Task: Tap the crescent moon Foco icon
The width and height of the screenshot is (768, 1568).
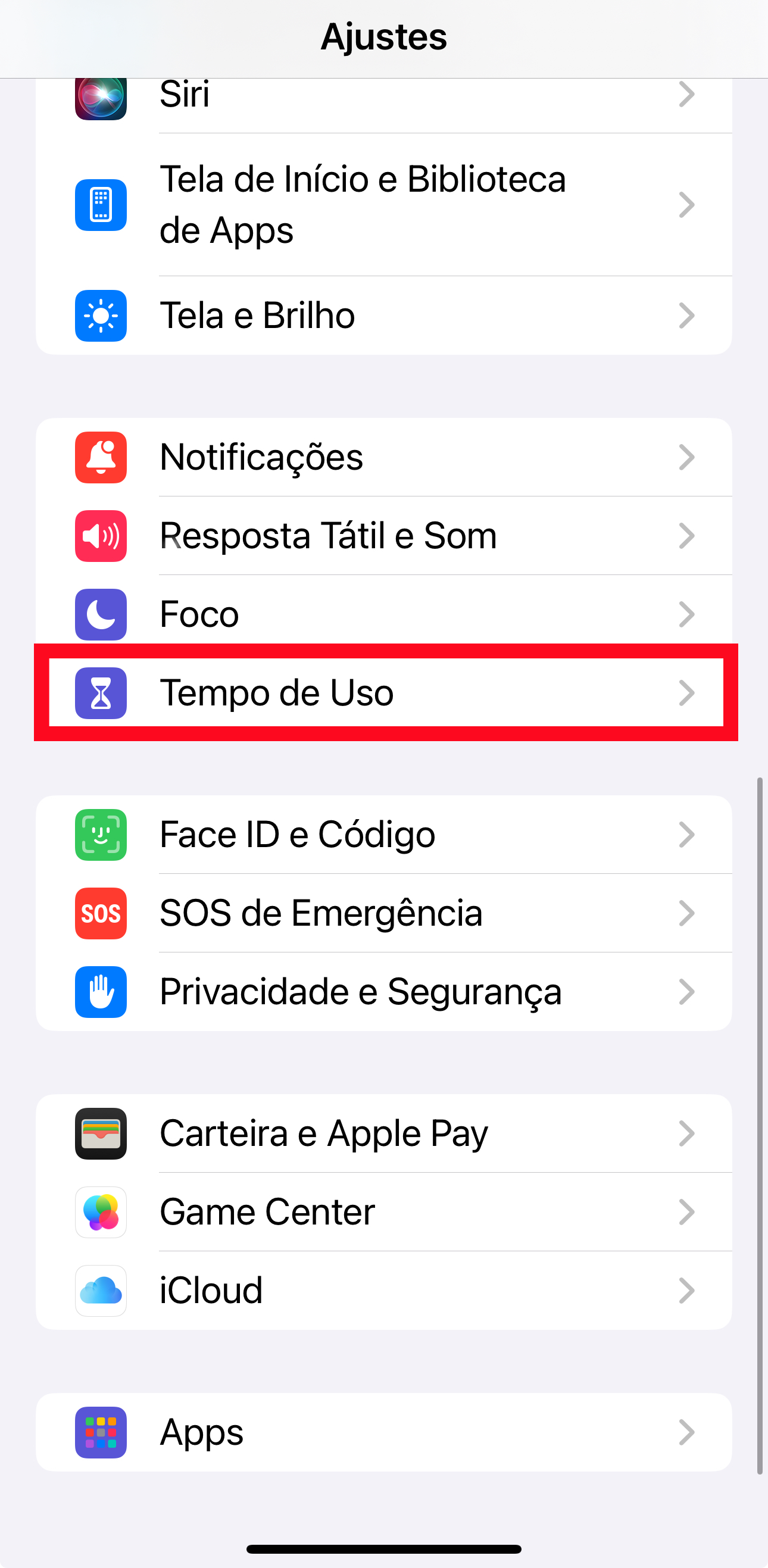Action: [101, 615]
